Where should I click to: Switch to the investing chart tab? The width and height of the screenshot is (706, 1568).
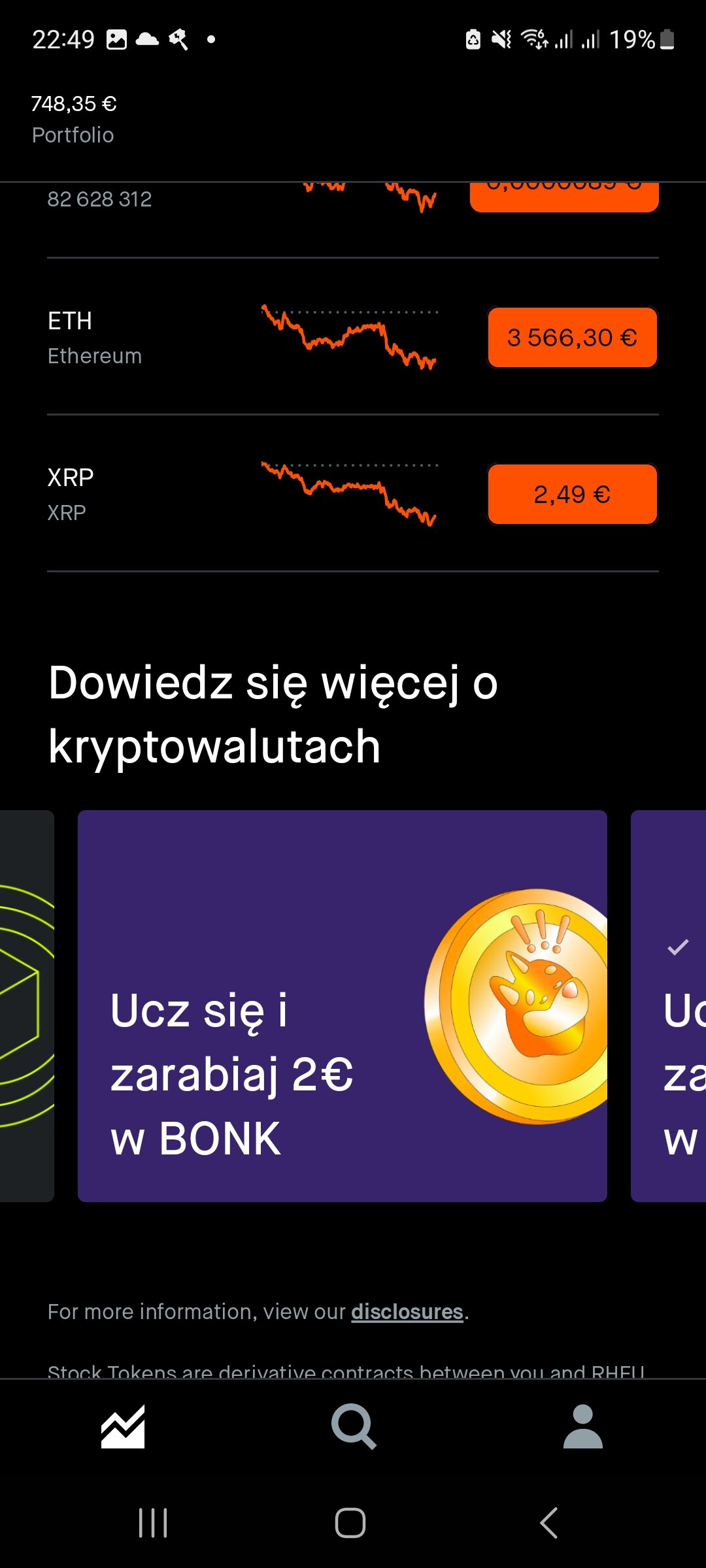pos(123,1427)
